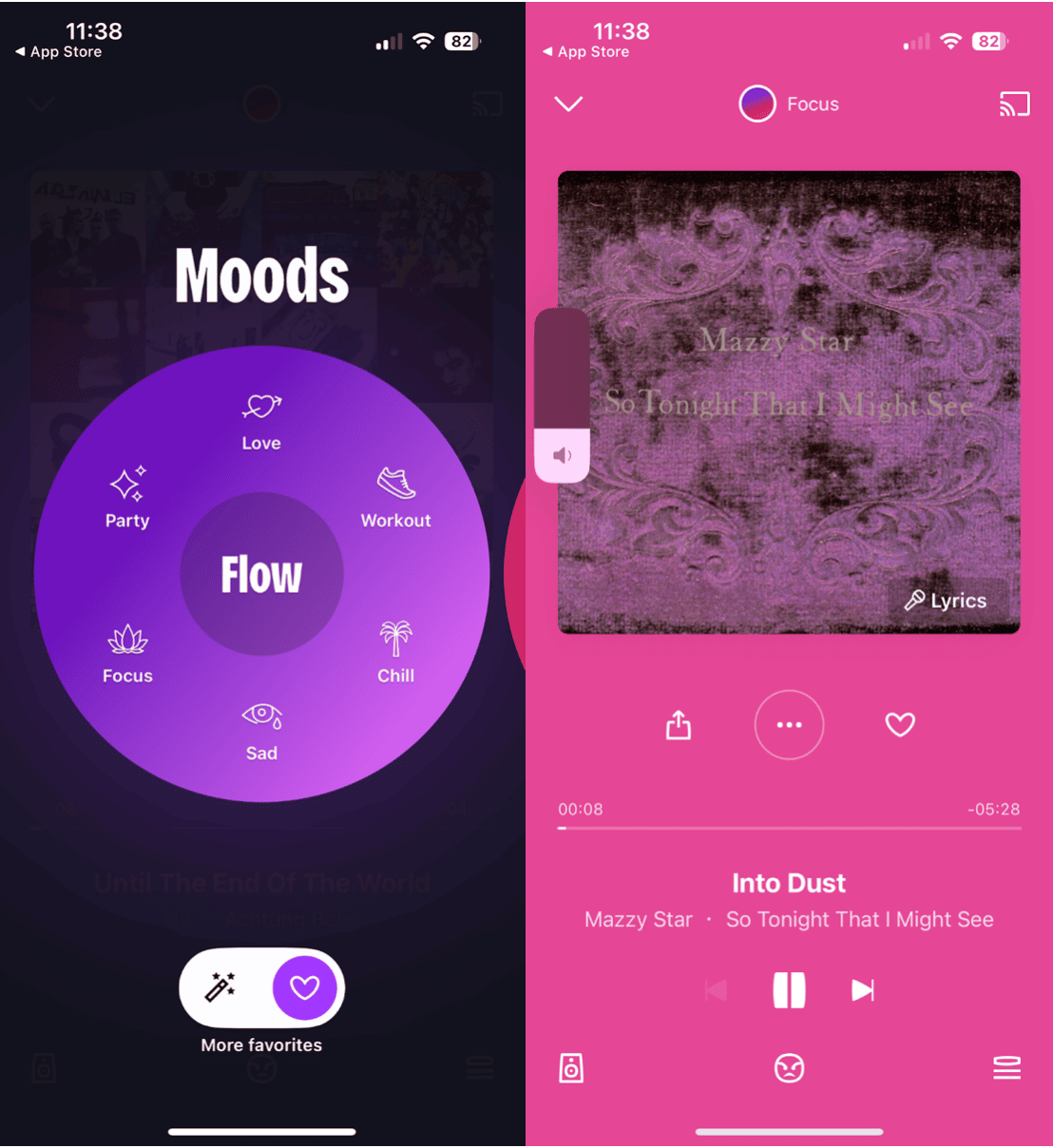
Task: Start the Focus mood
Action: point(127,653)
